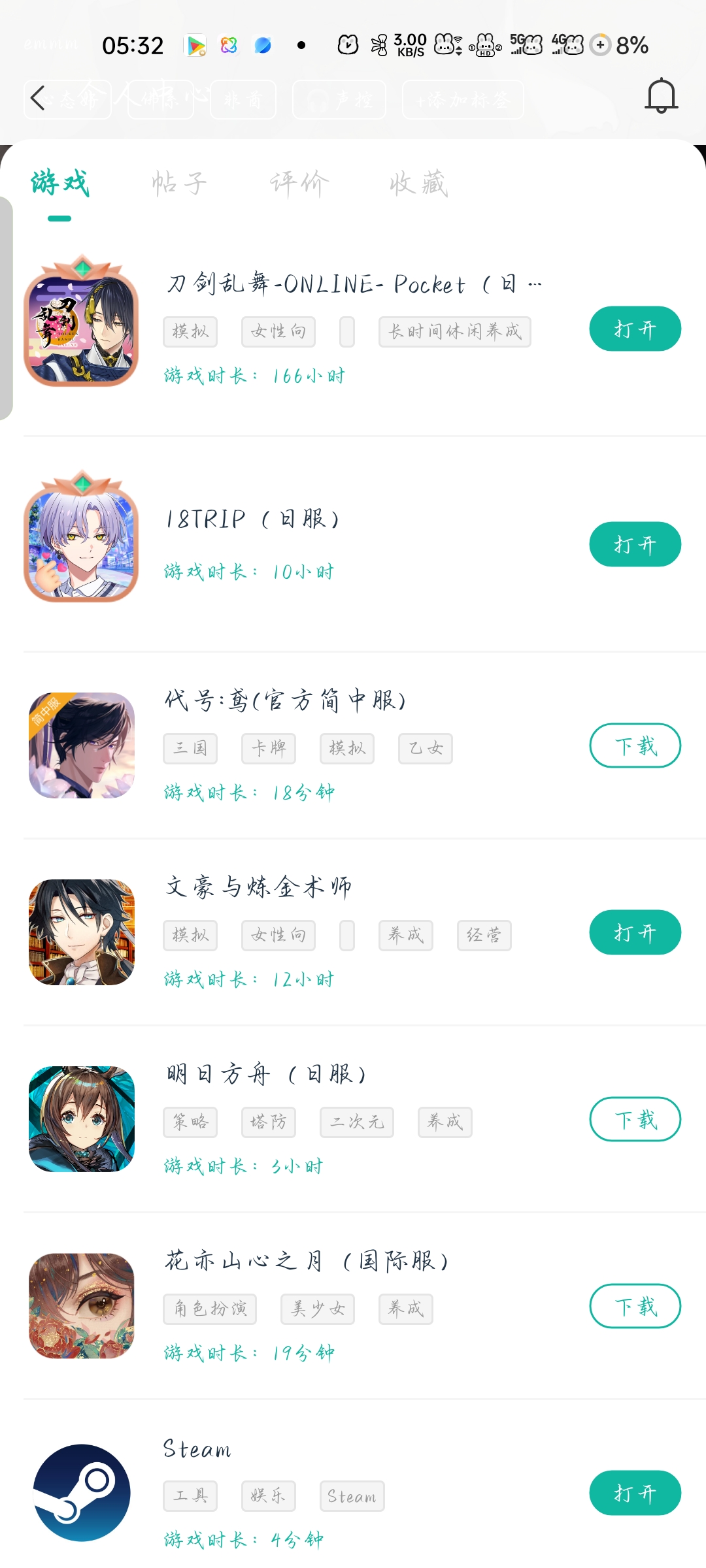706x1568 pixels.
Task: Tap the 塔防 tag under 明日方舟
Action: [269, 1122]
